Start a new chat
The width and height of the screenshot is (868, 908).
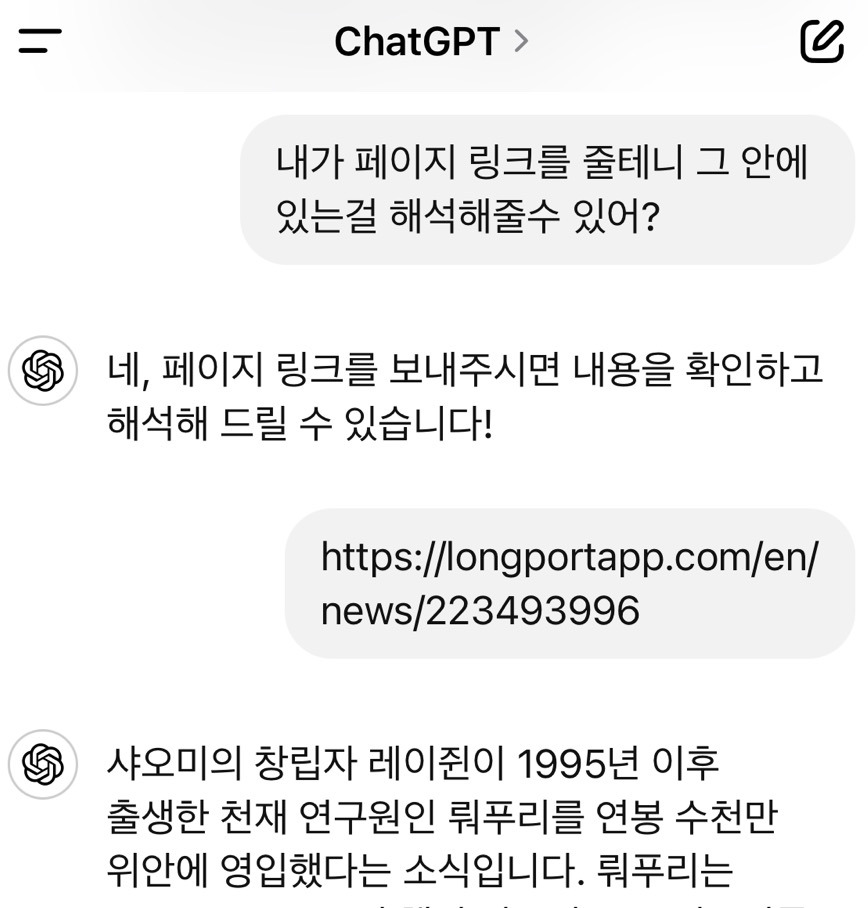click(822, 41)
